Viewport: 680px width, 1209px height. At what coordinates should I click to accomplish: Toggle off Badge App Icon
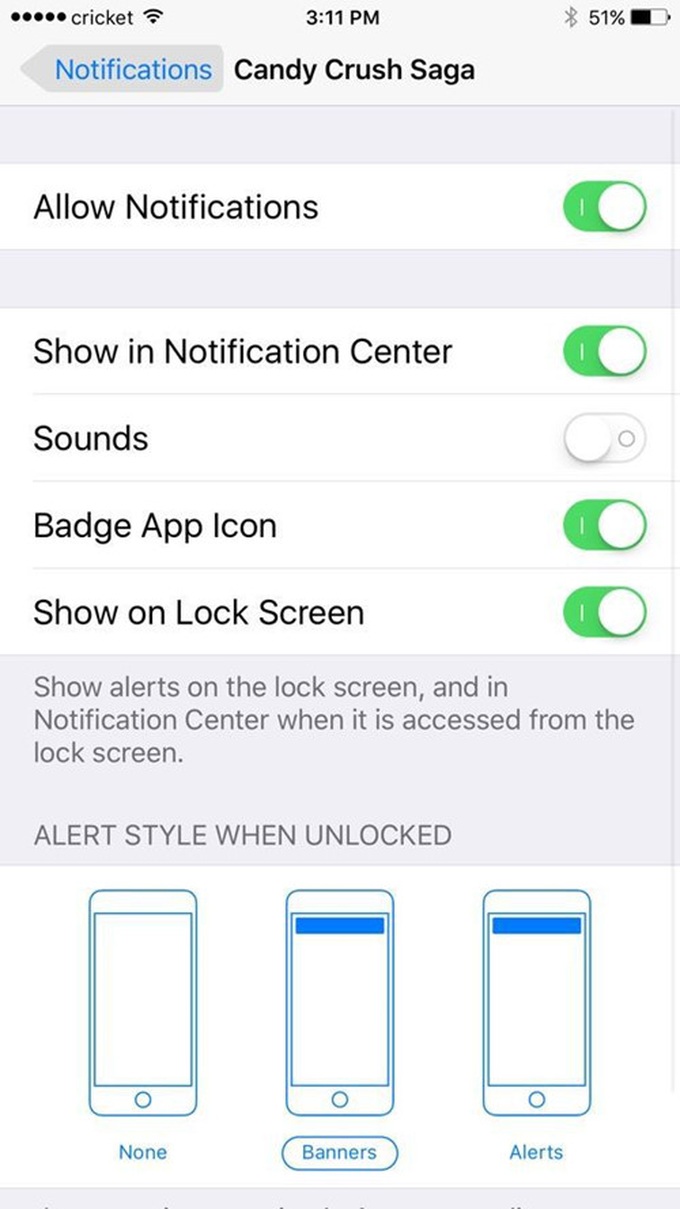click(x=604, y=526)
